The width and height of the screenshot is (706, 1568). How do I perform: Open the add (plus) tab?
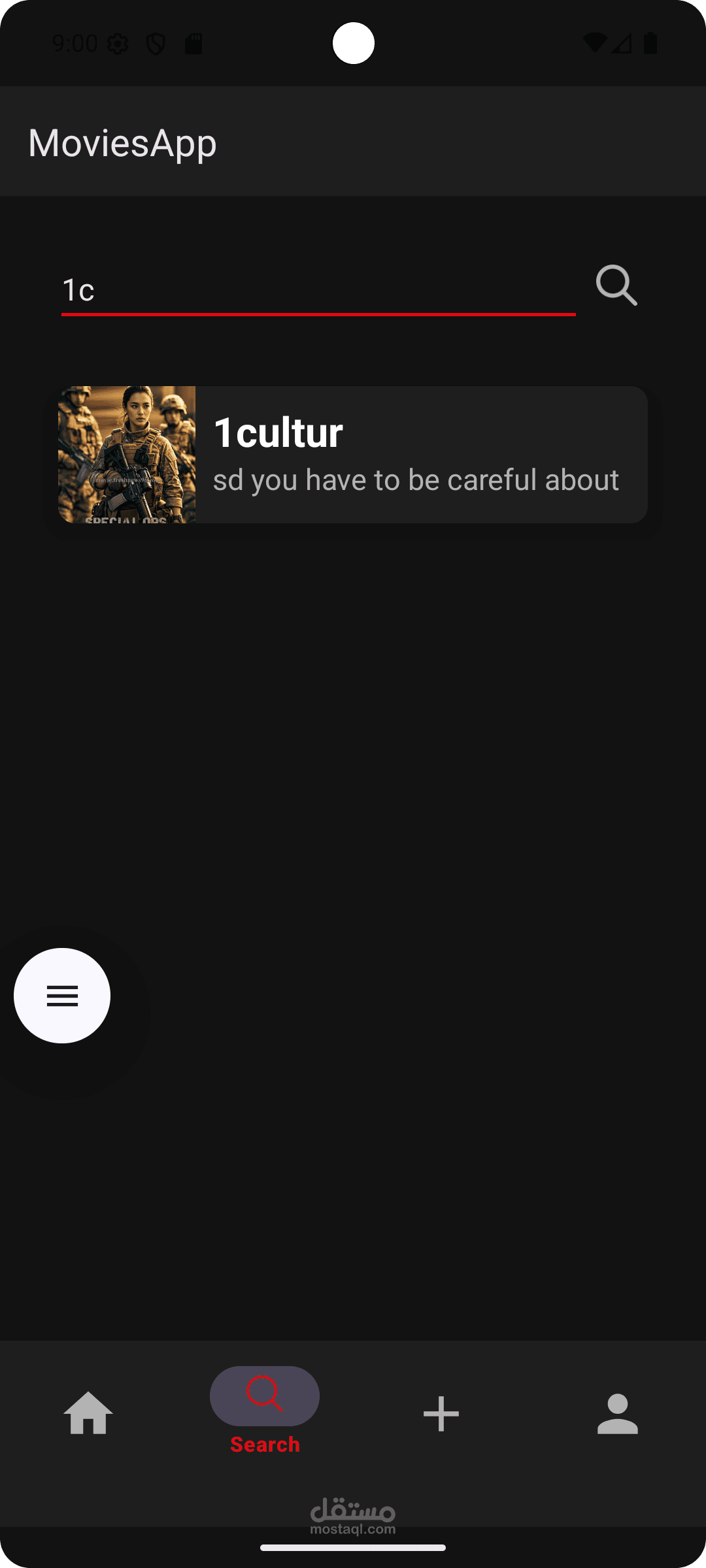(x=441, y=1414)
